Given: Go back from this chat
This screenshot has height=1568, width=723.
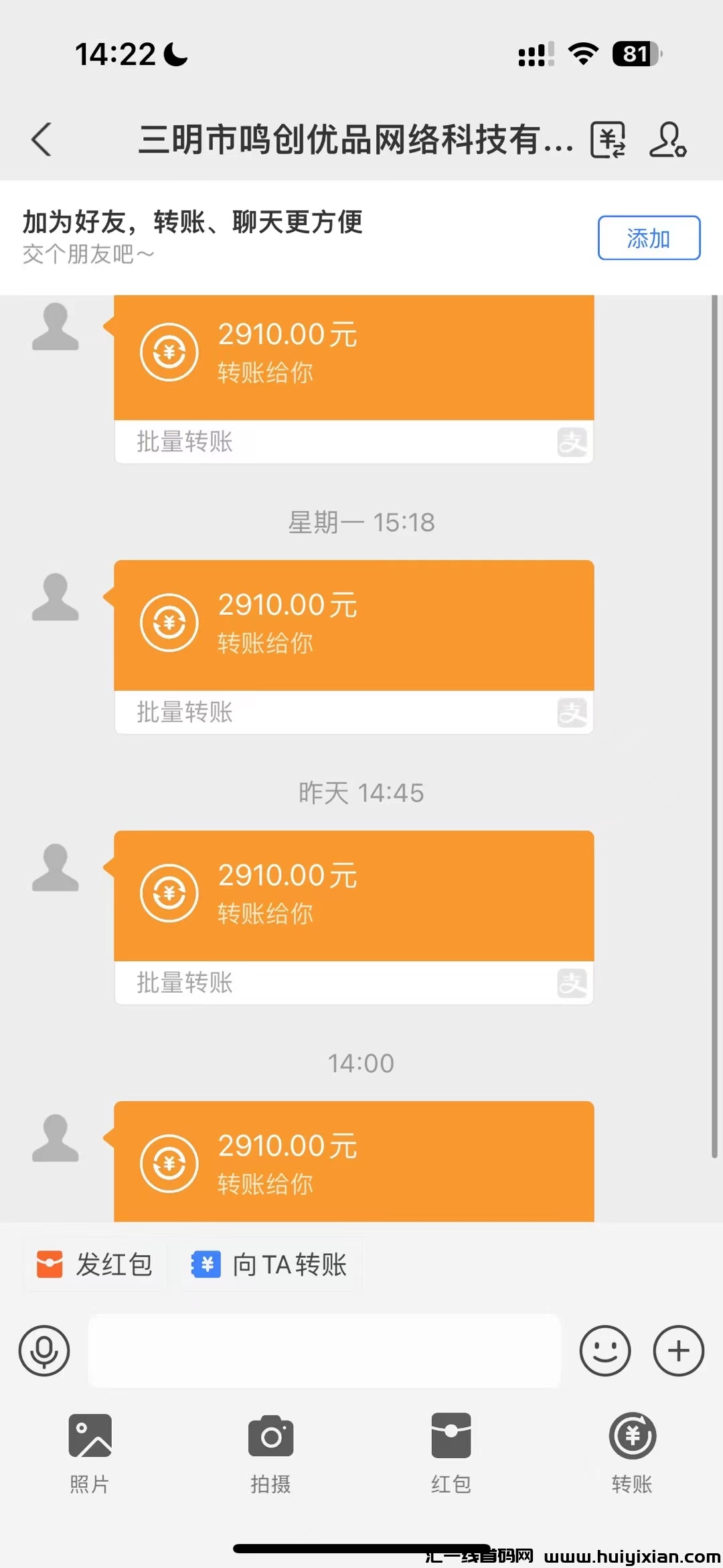Looking at the screenshot, I should click(x=42, y=139).
